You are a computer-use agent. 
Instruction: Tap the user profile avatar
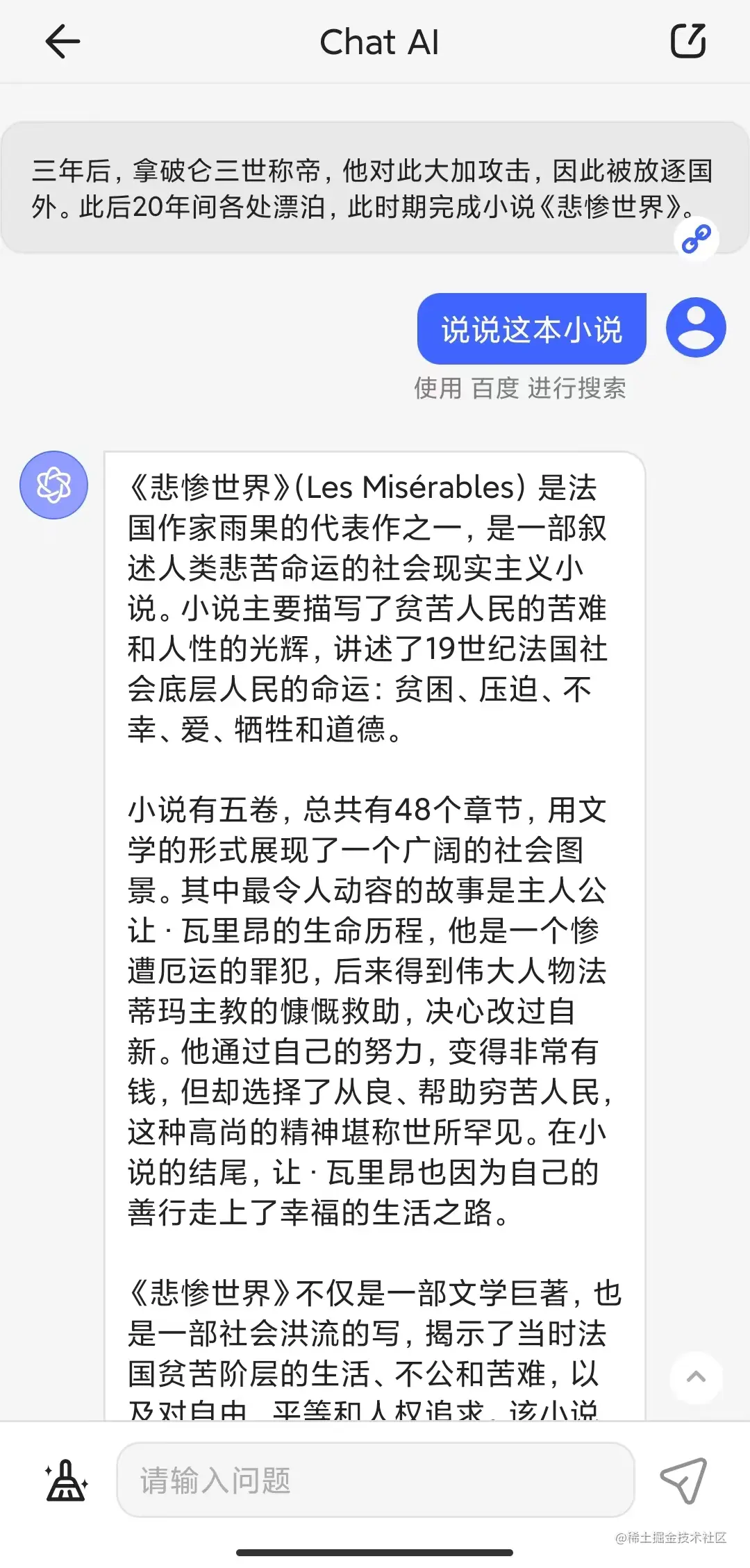pyautogui.click(x=696, y=328)
